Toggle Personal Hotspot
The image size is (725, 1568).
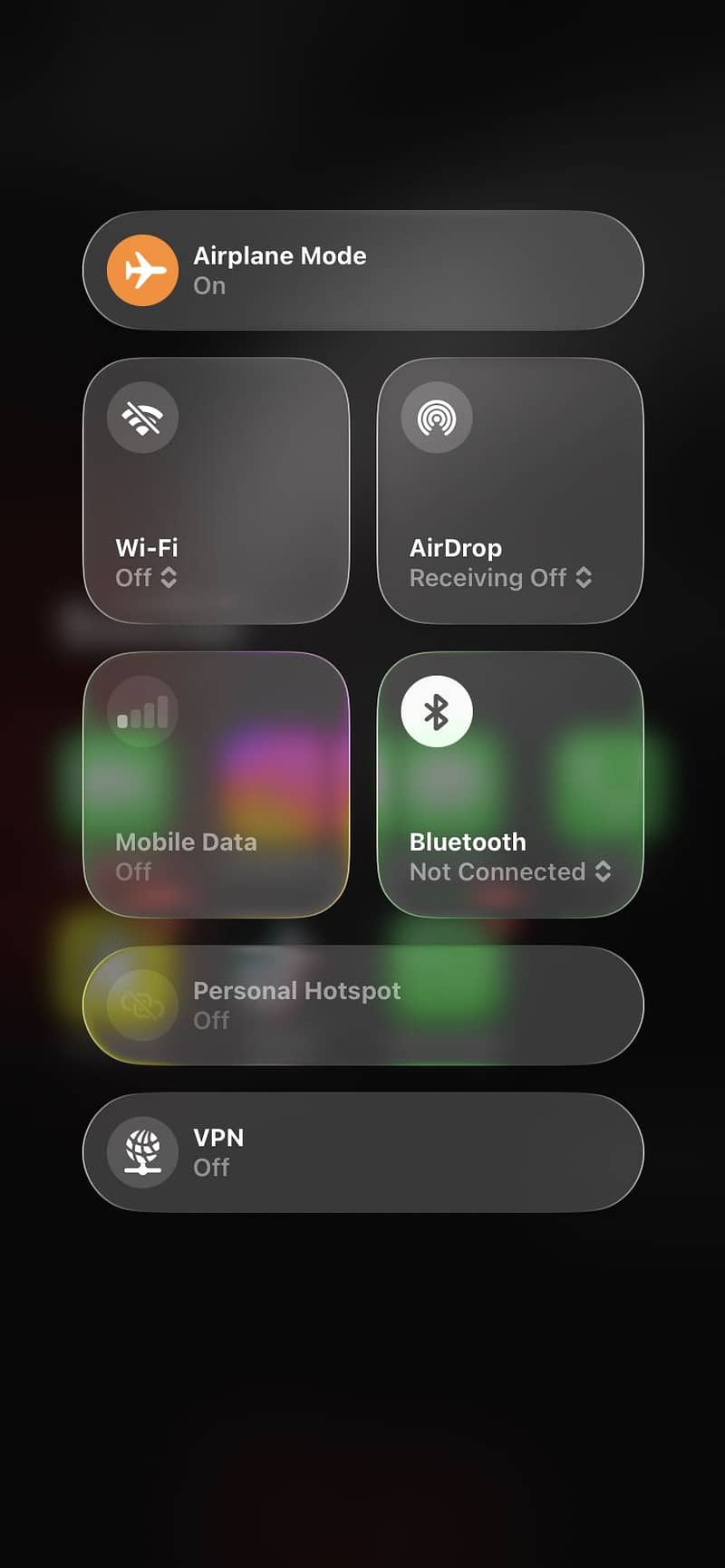tap(142, 1005)
